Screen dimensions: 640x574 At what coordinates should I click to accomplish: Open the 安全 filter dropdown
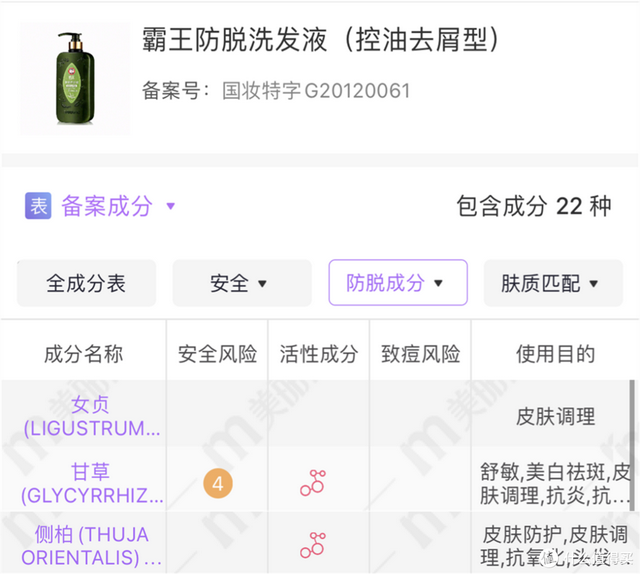point(238,283)
